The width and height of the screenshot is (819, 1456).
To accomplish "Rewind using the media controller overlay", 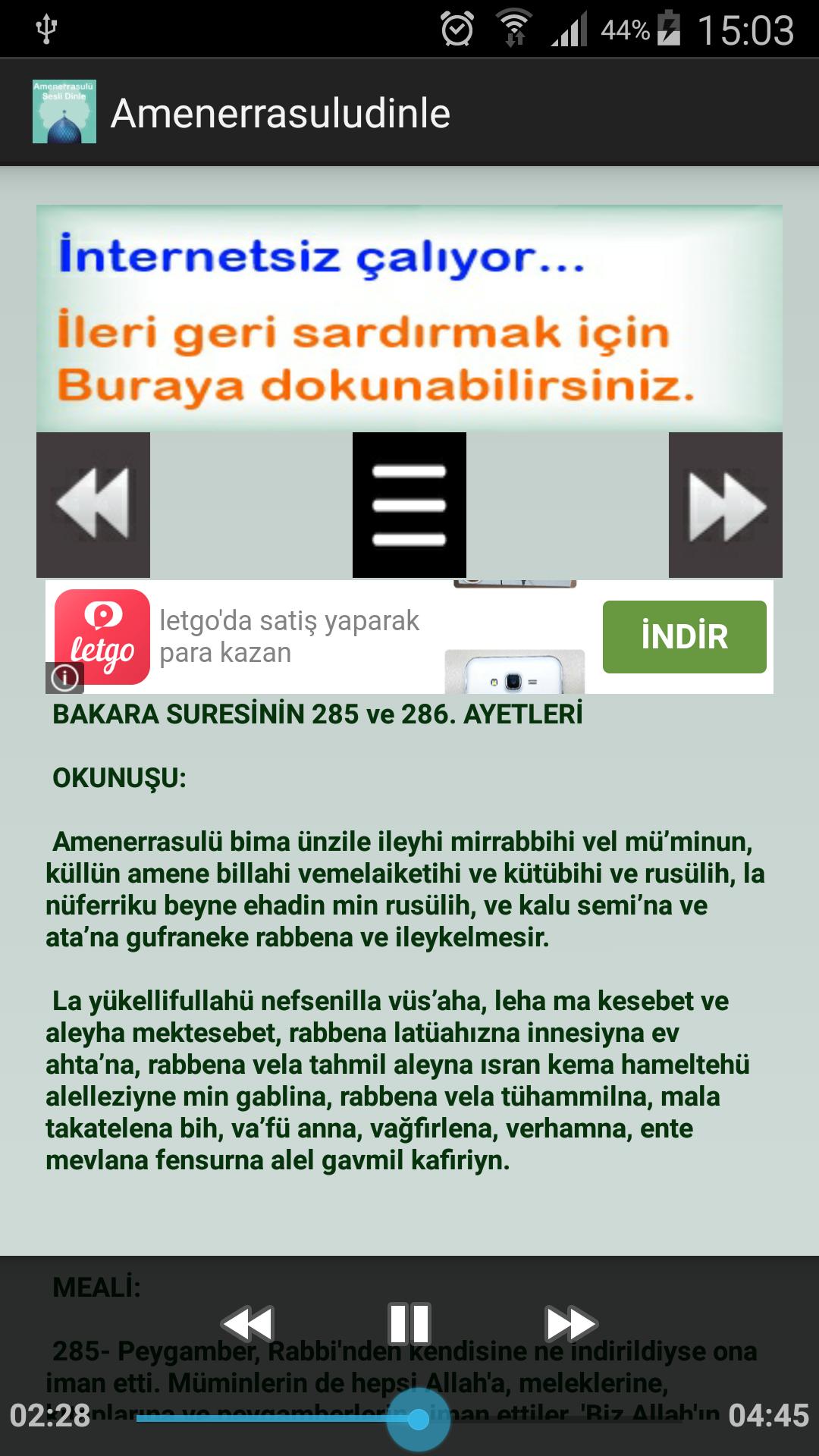I will pyautogui.click(x=248, y=1323).
